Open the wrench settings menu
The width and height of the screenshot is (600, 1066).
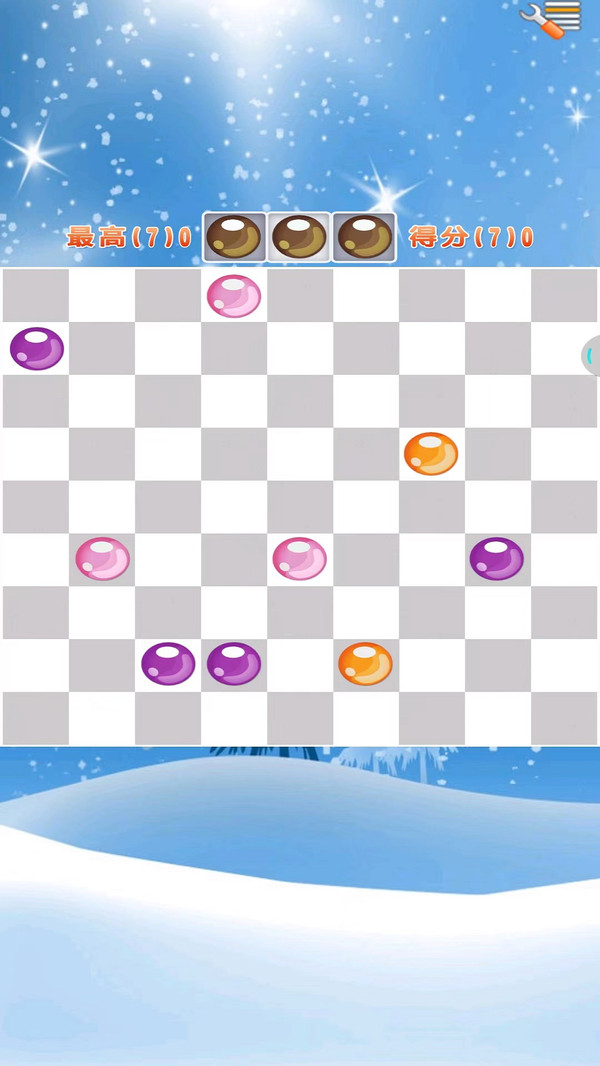551,18
